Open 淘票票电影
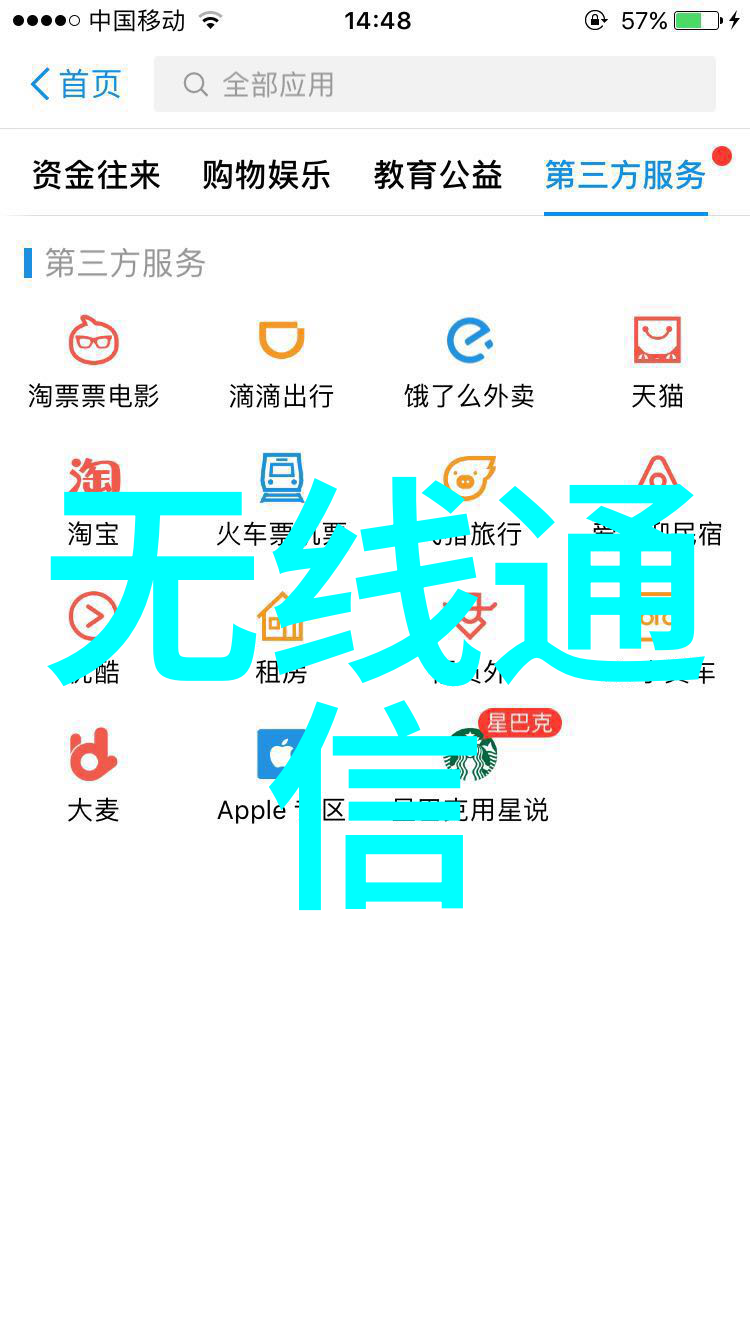The height and width of the screenshot is (1334, 750). pyautogui.click(x=94, y=361)
